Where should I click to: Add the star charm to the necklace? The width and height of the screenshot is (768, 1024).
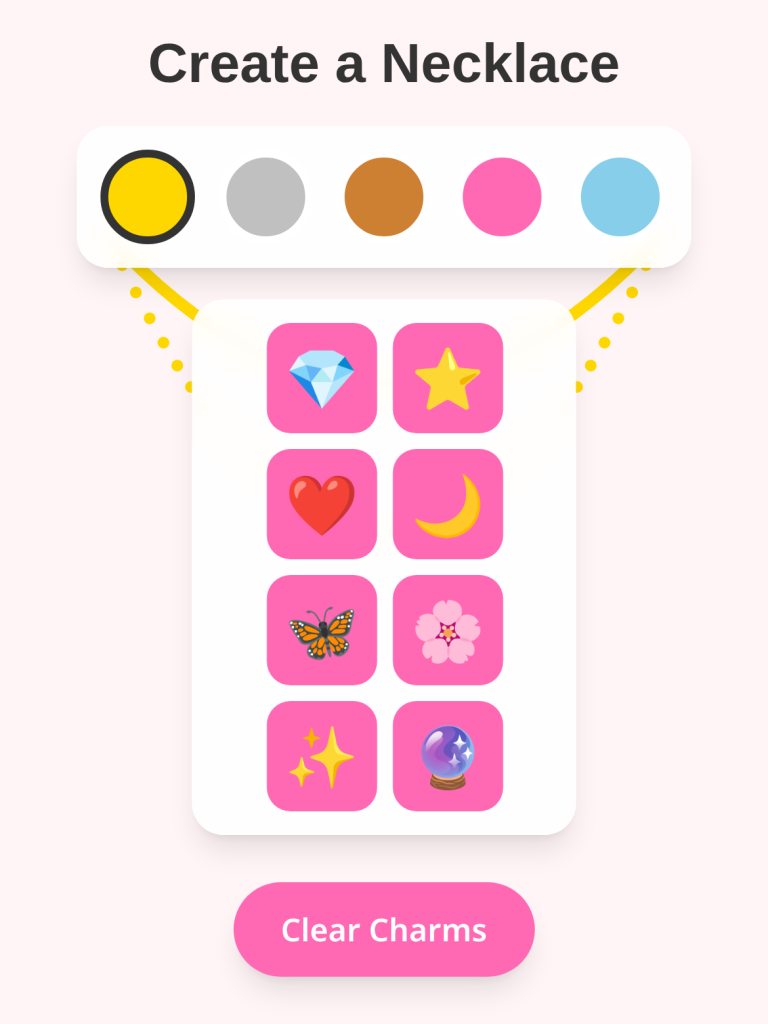click(447, 378)
